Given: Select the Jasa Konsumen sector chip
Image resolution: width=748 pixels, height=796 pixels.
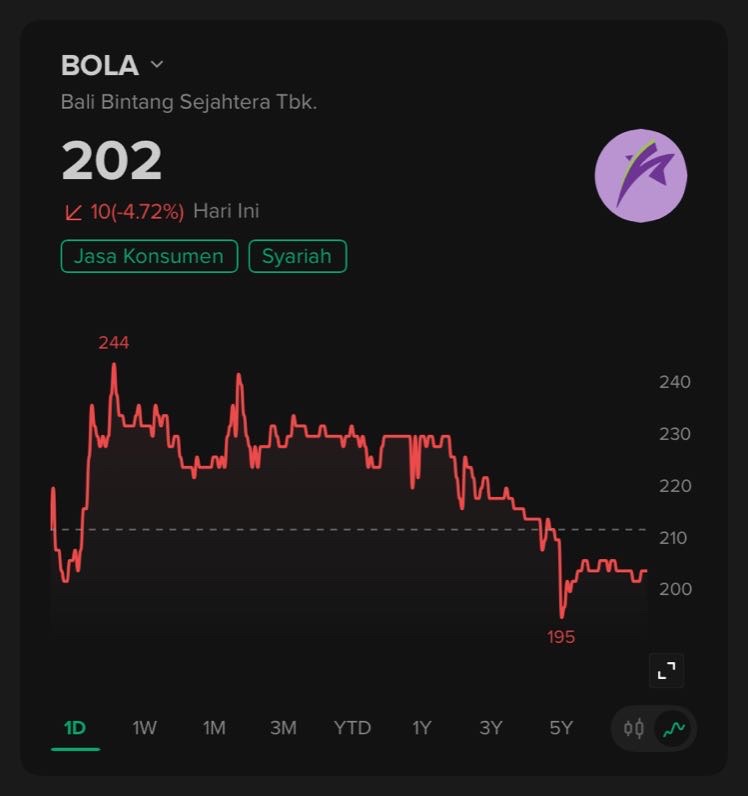Looking at the screenshot, I should pos(149,256).
